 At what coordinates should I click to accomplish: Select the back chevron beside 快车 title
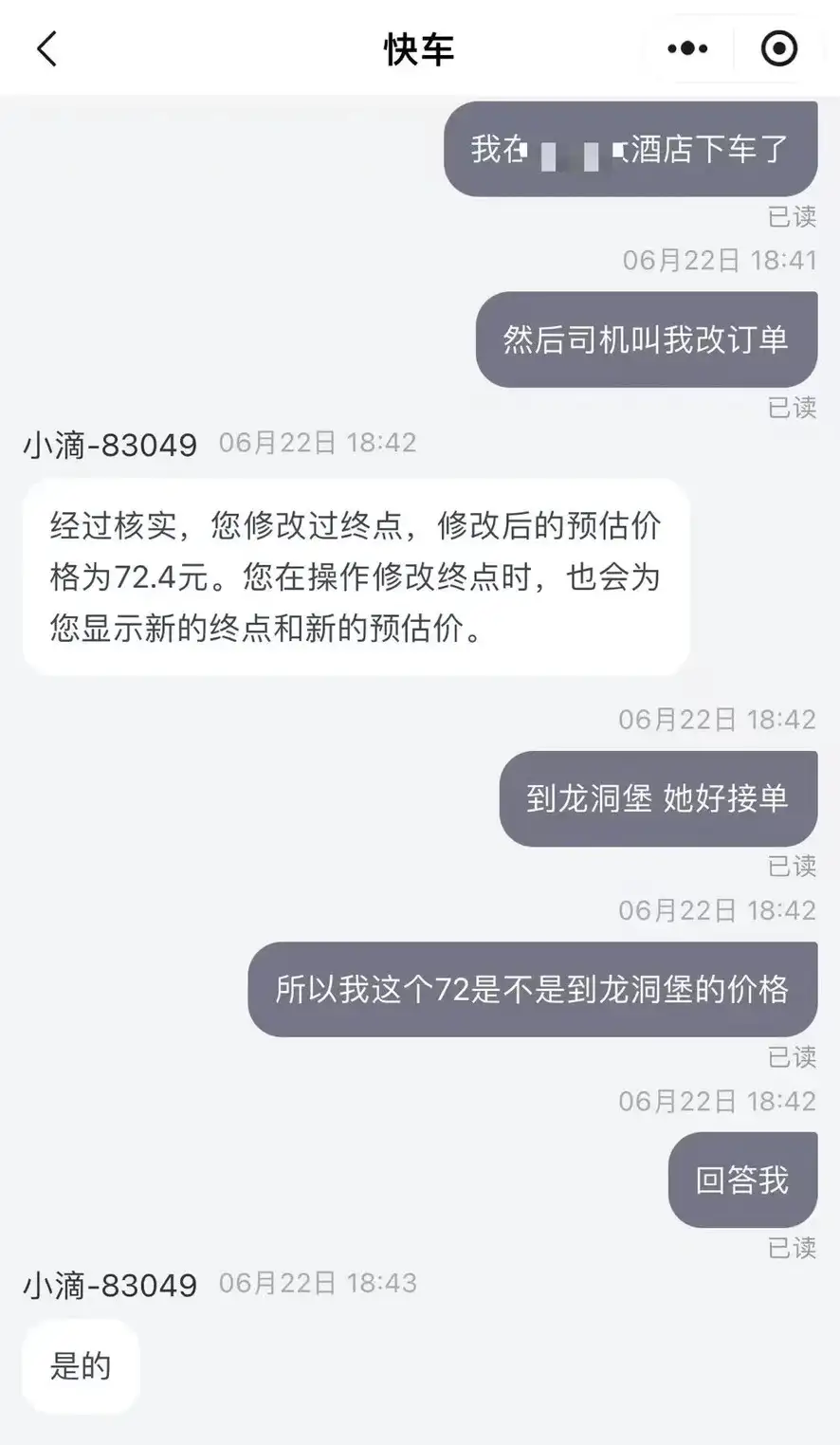point(47,47)
